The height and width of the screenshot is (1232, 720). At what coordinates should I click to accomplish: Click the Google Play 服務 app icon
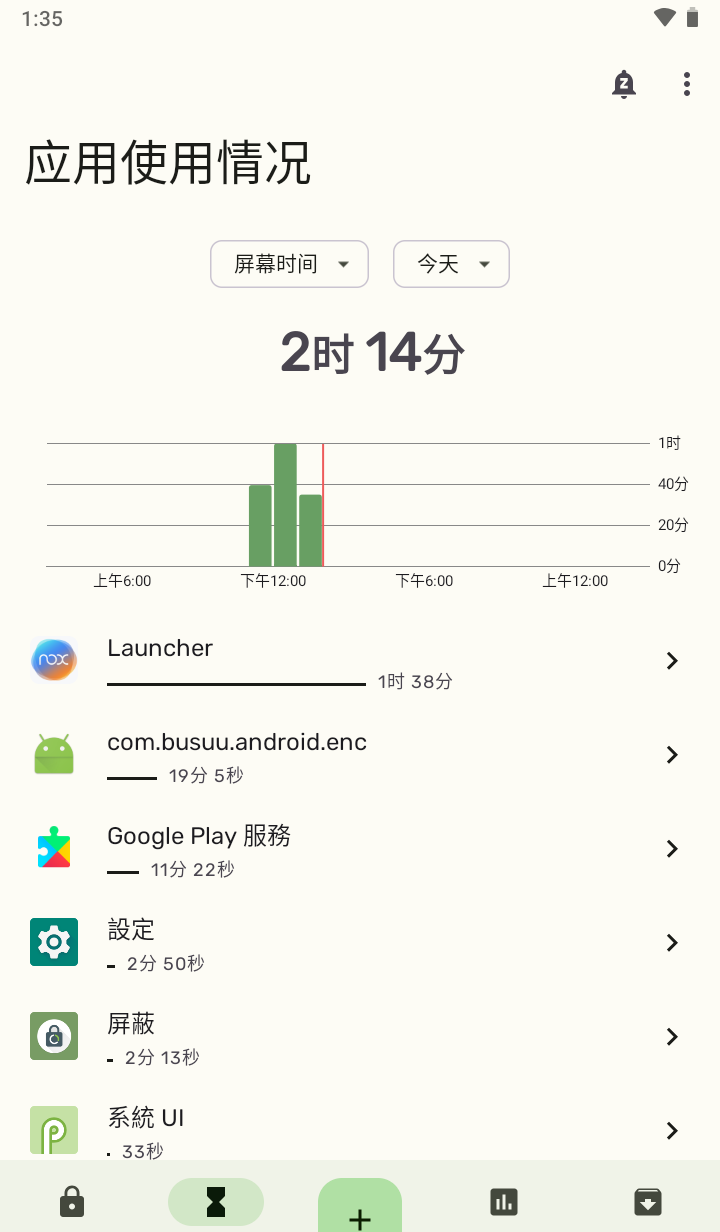pyautogui.click(x=53, y=848)
